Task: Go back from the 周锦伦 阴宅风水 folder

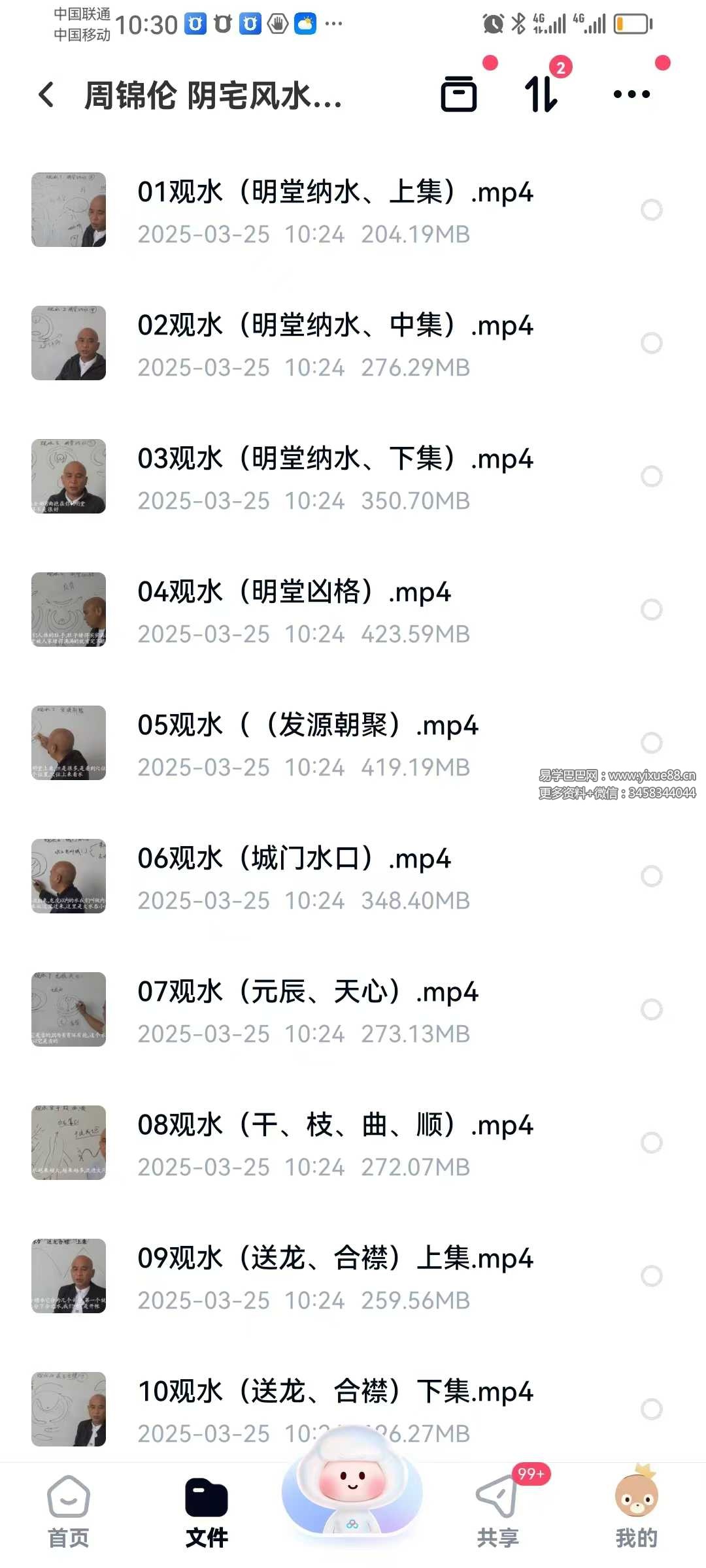Action: pyautogui.click(x=46, y=95)
